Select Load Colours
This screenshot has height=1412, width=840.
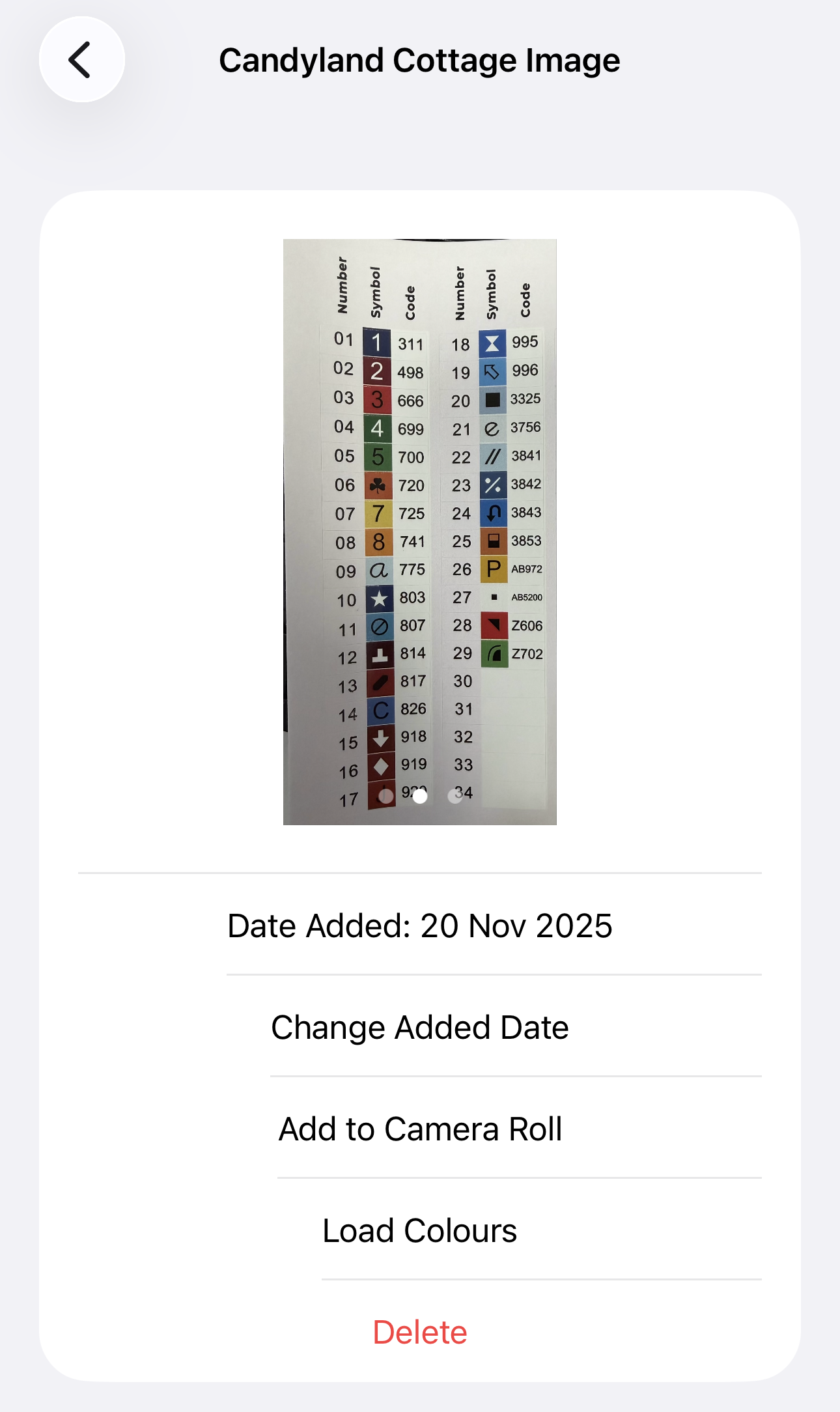[419, 1230]
